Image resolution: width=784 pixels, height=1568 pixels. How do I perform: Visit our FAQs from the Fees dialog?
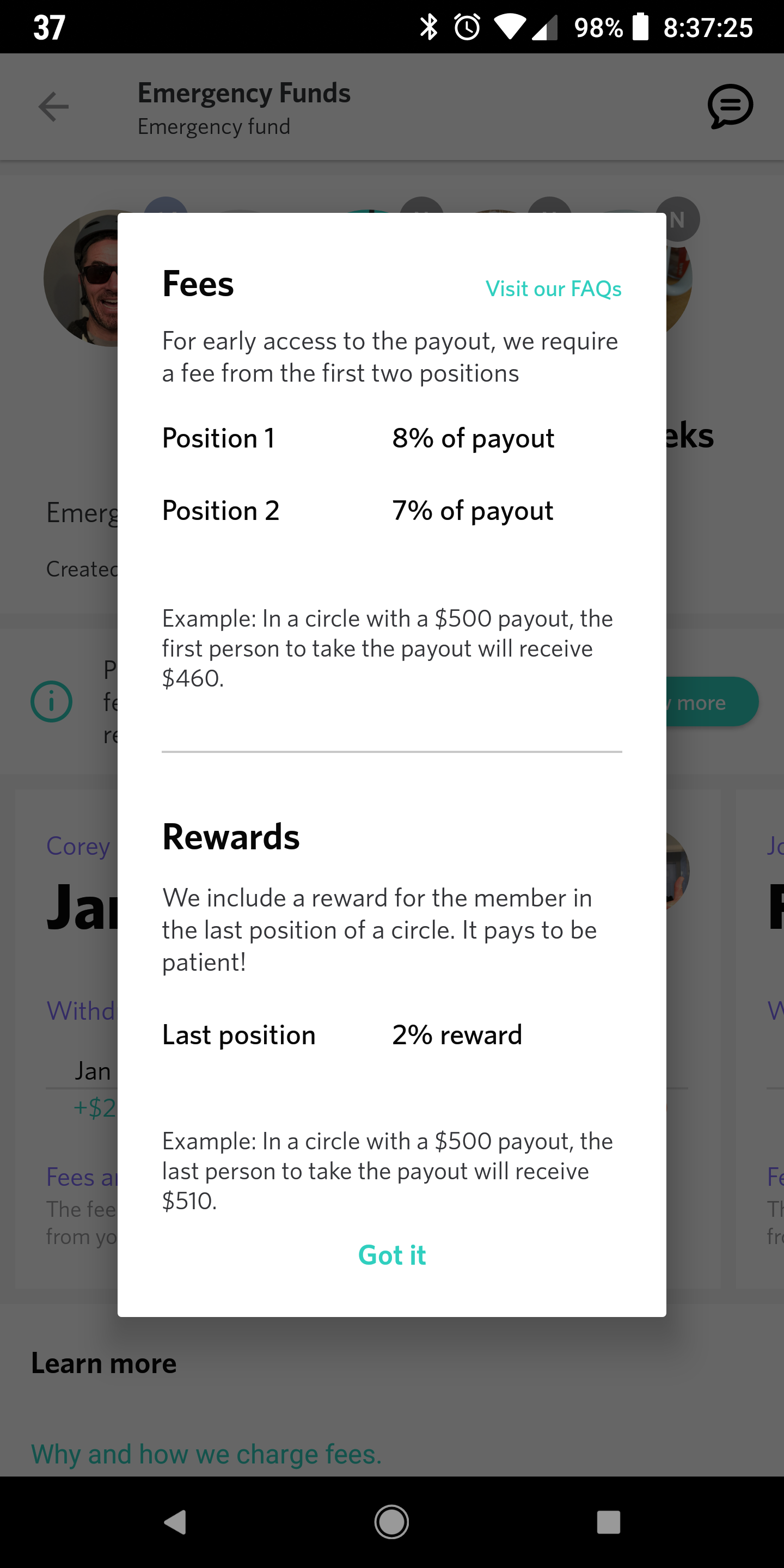pyautogui.click(x=553, y=289)
